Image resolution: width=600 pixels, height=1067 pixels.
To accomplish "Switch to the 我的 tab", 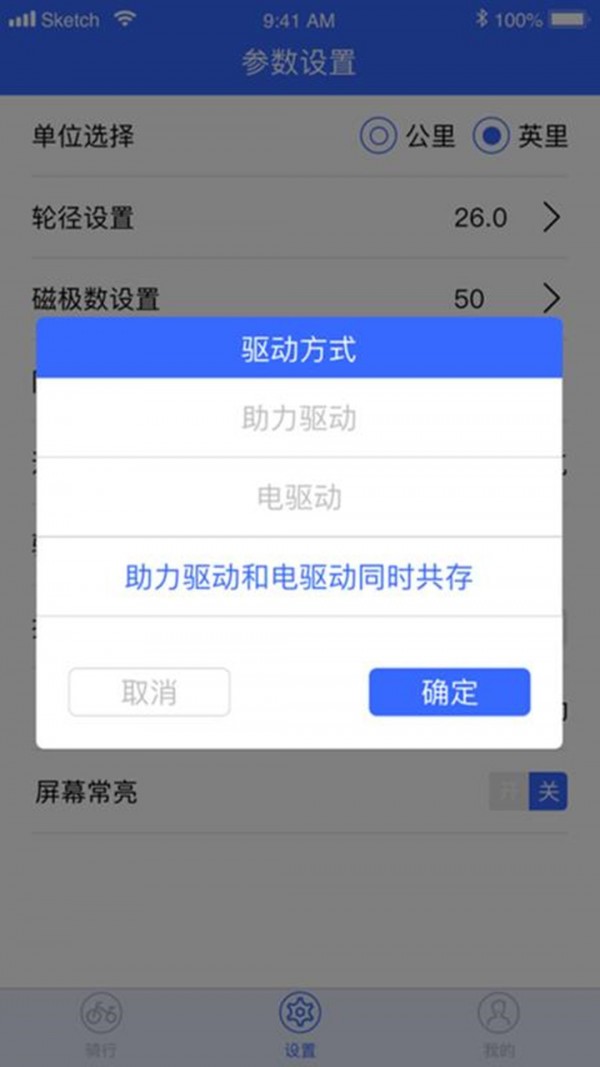I will click(498, 1025).
